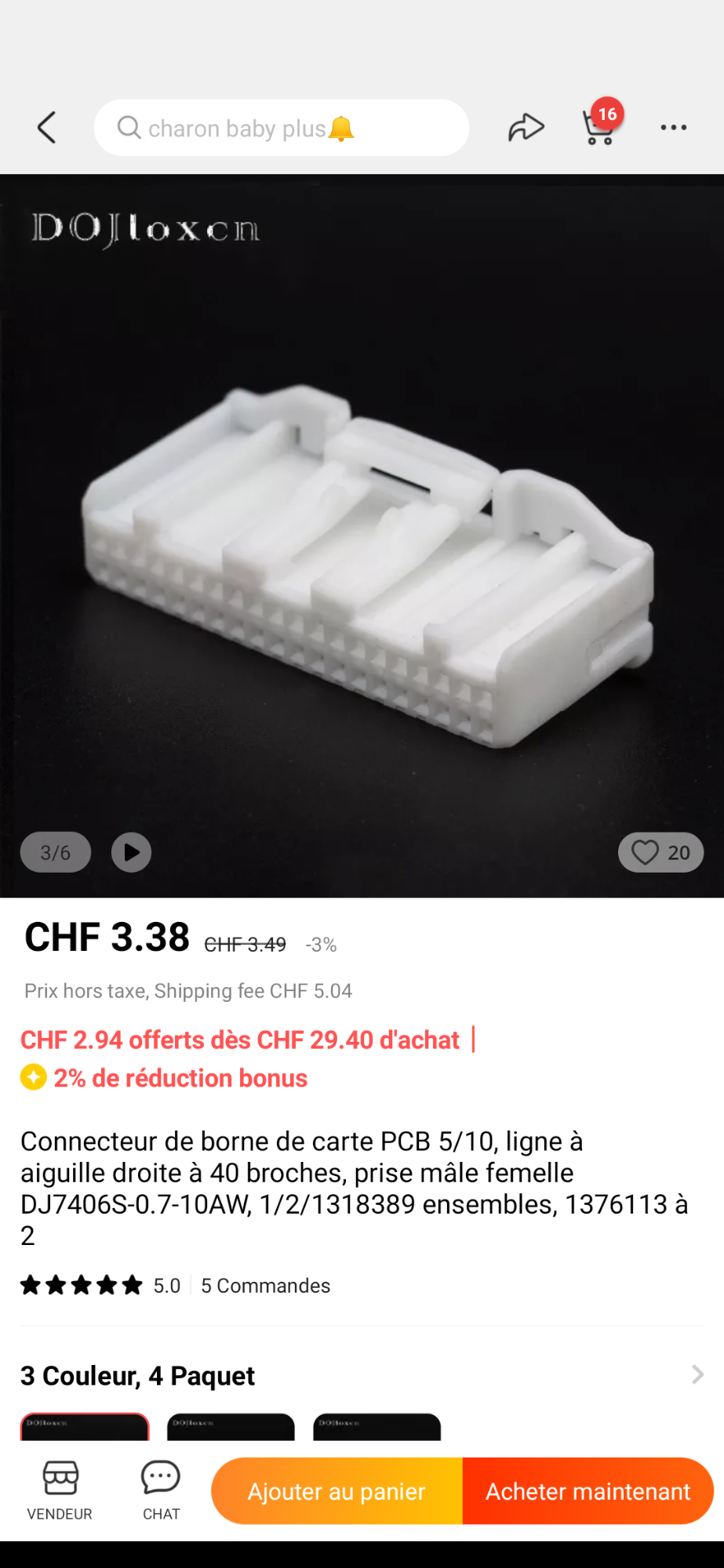This screenshot has width=724, height=1568.
Task: Visit the Vendeur store page
Action: [60, 1490]
